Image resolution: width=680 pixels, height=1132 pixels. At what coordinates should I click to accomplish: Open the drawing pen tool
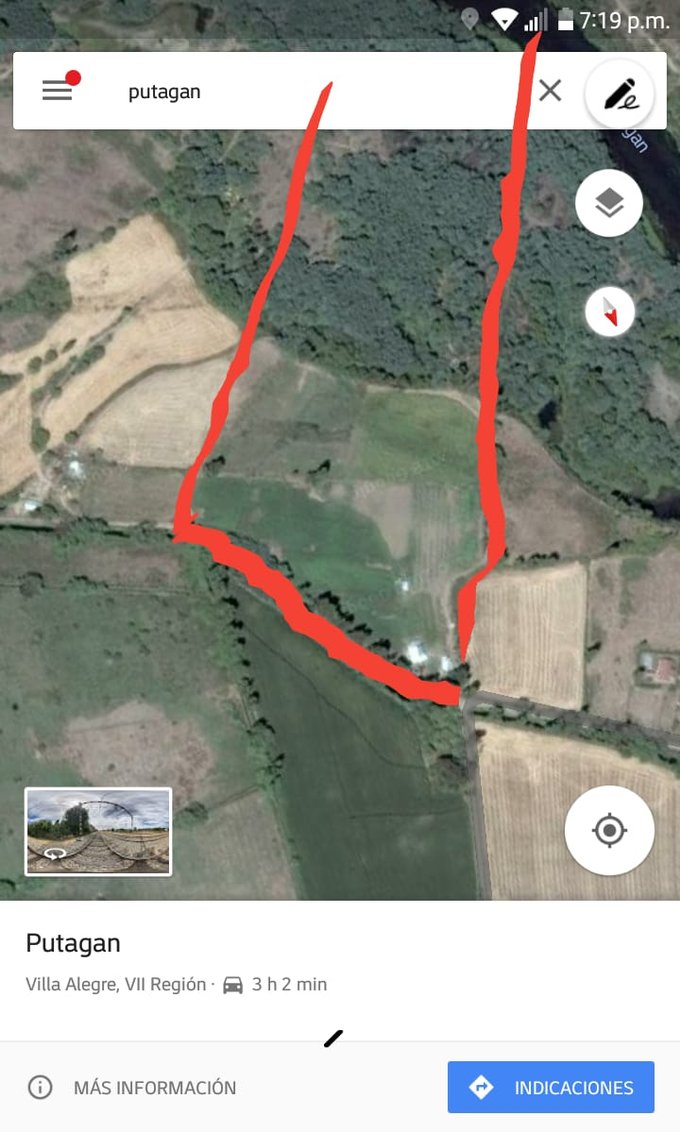tap(620, 95)
